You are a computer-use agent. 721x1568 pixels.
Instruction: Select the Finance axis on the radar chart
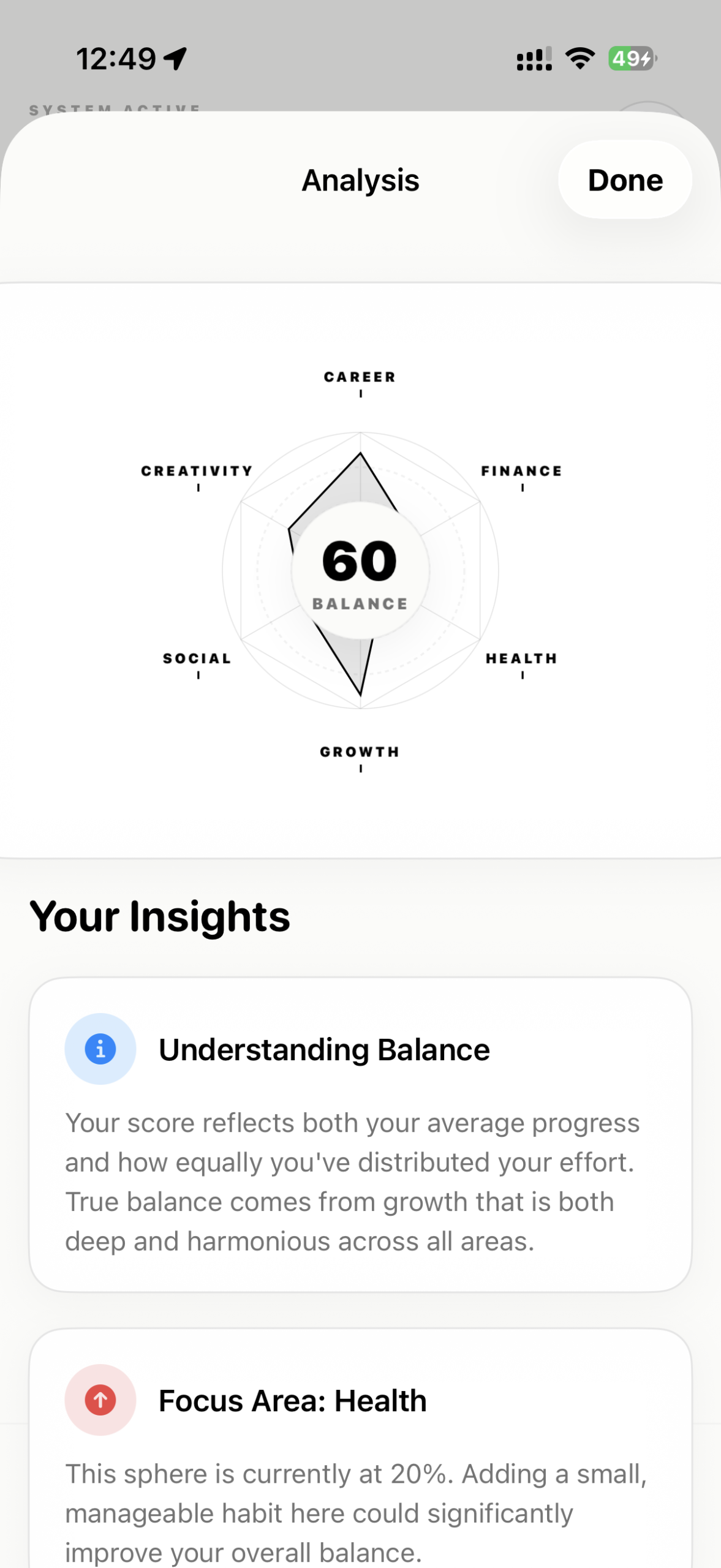coord(521,471)
